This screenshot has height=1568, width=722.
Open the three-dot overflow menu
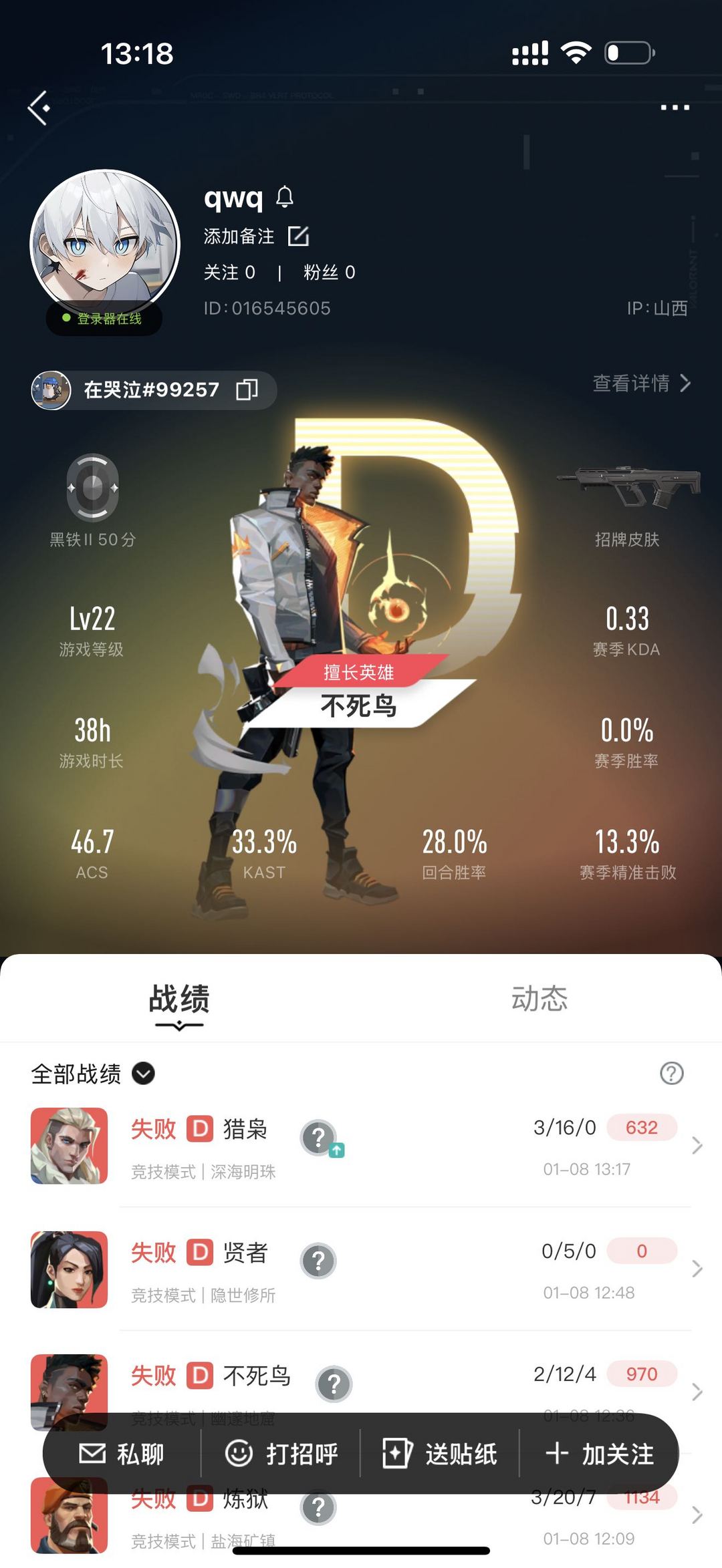coord(675,108)
